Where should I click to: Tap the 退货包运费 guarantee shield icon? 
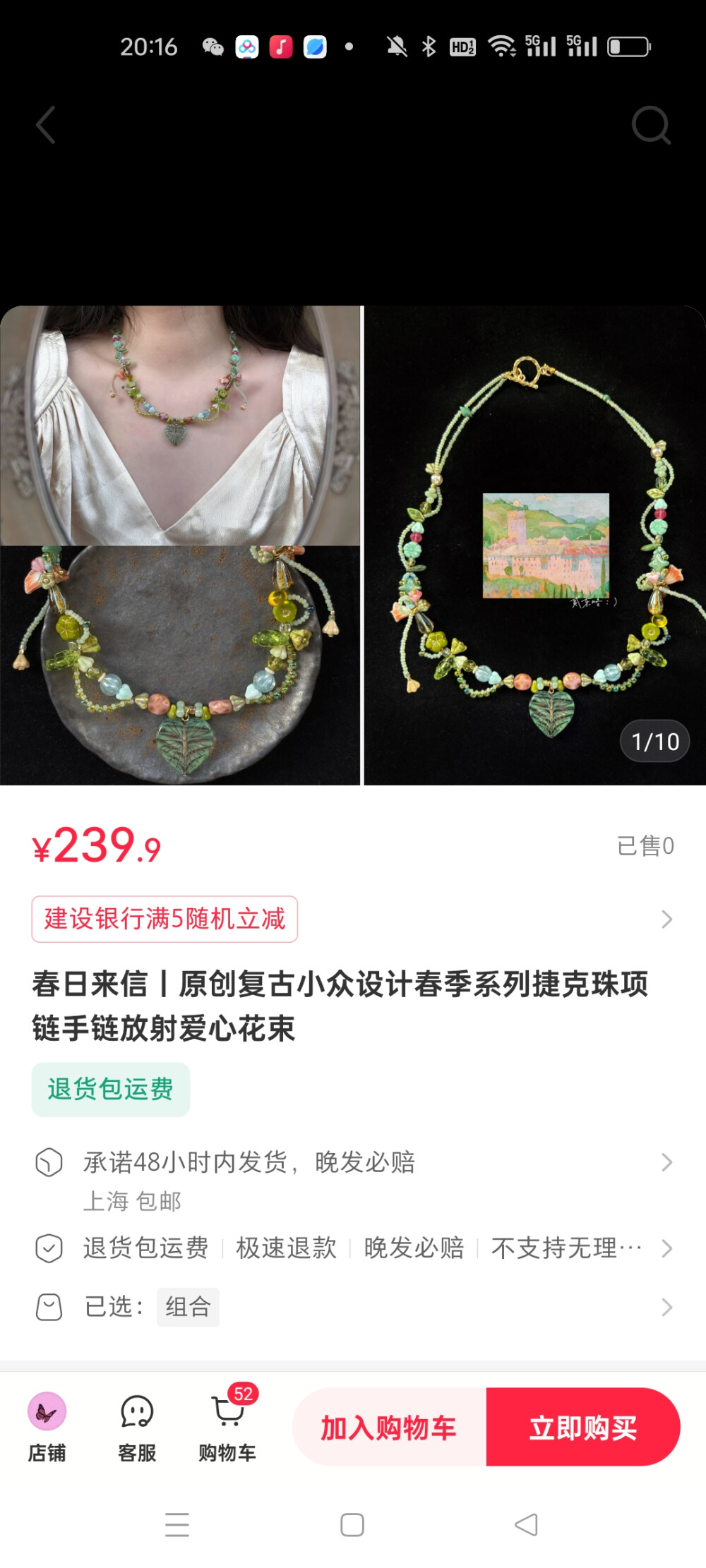point(49,1248)
